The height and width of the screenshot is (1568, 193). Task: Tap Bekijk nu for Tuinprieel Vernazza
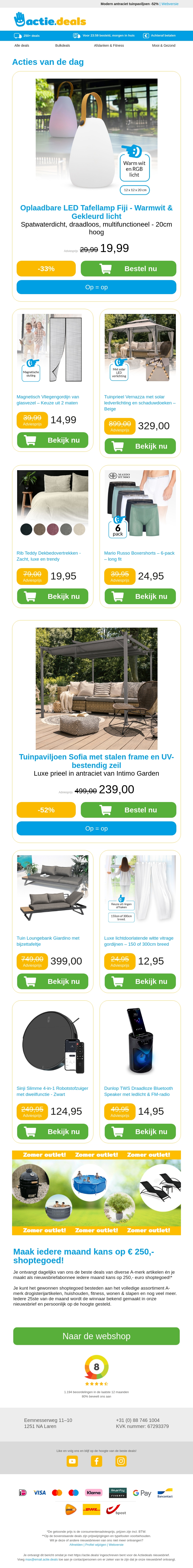click(140, 446)
